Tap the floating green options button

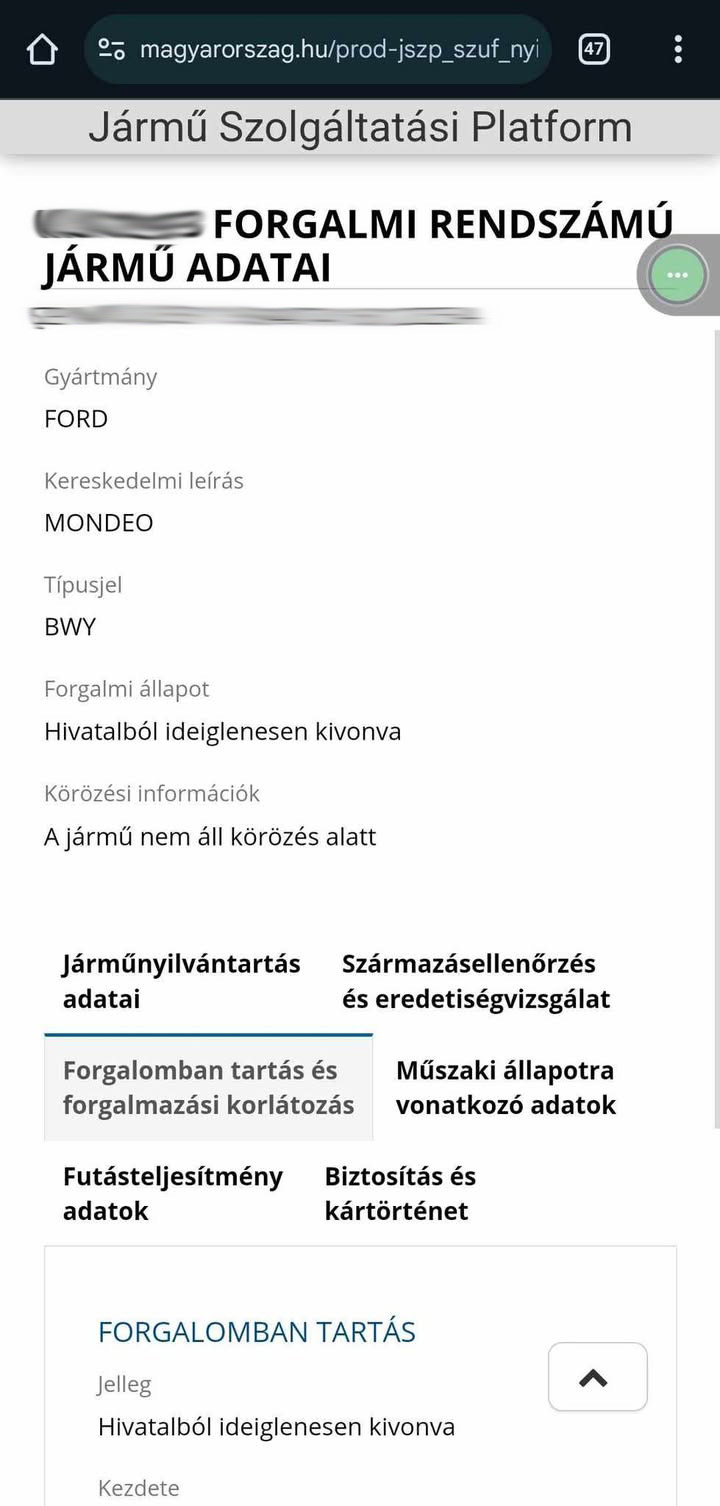(x=678, y=274)
